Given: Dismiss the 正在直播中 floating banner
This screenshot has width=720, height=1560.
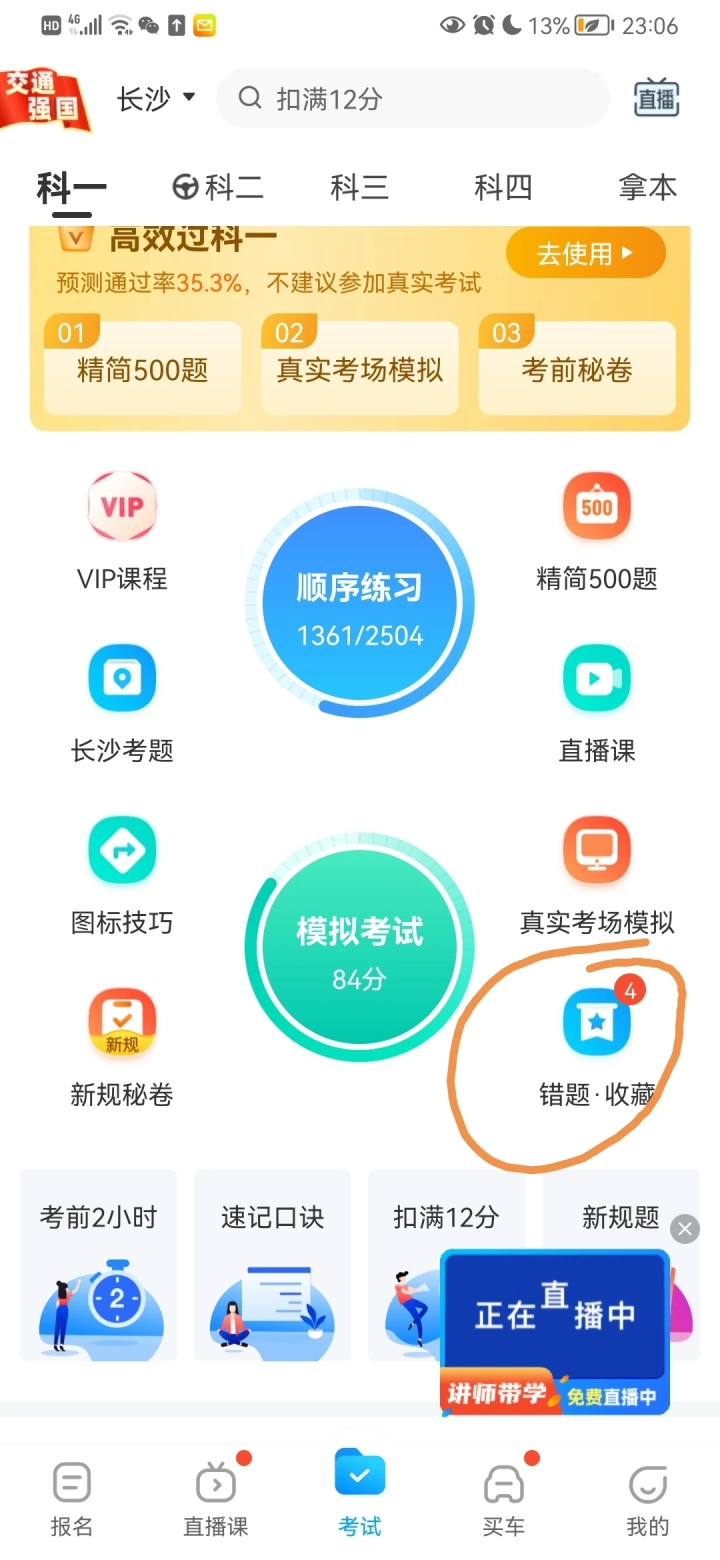Looking at the screenshot, I should click(685, 1229).
